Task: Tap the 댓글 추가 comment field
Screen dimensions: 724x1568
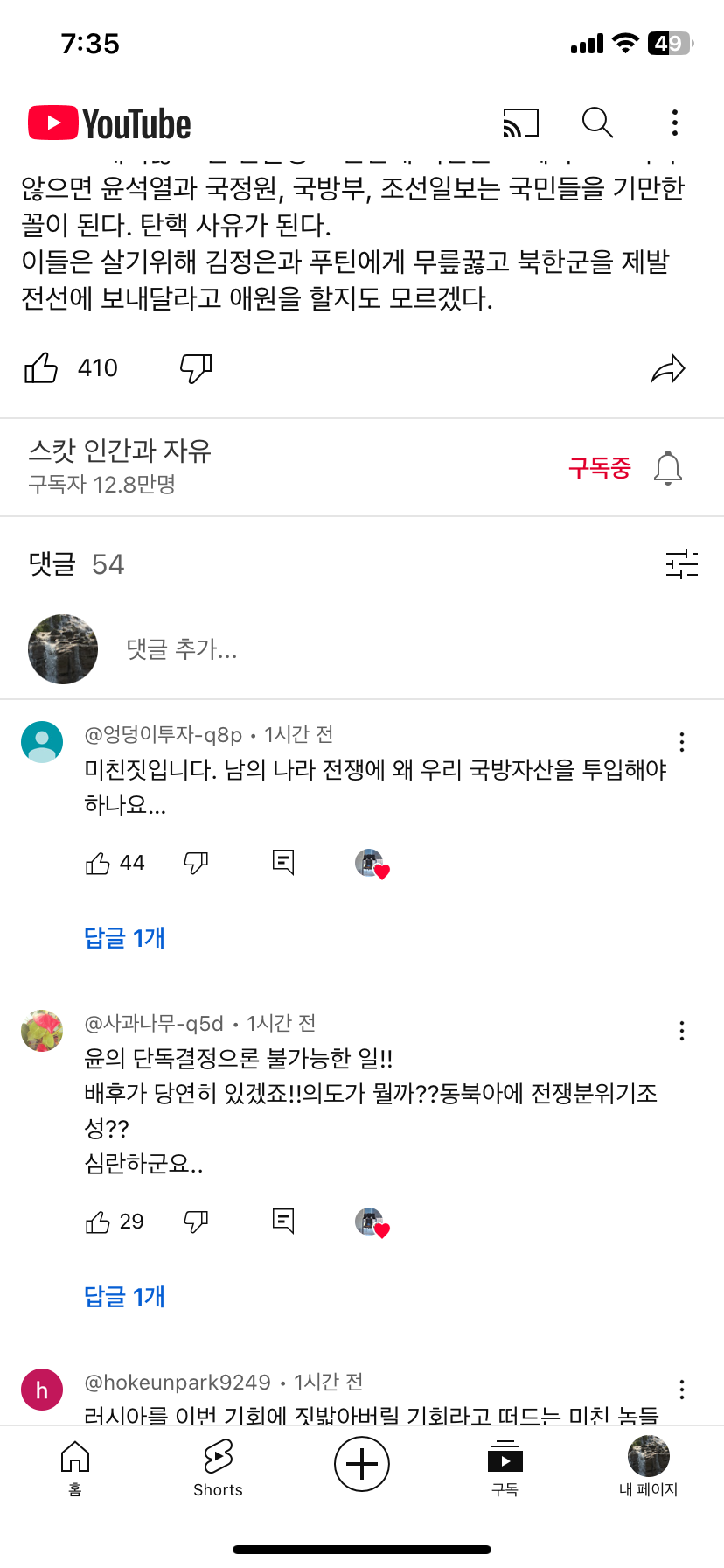Action: coord(182,649)
